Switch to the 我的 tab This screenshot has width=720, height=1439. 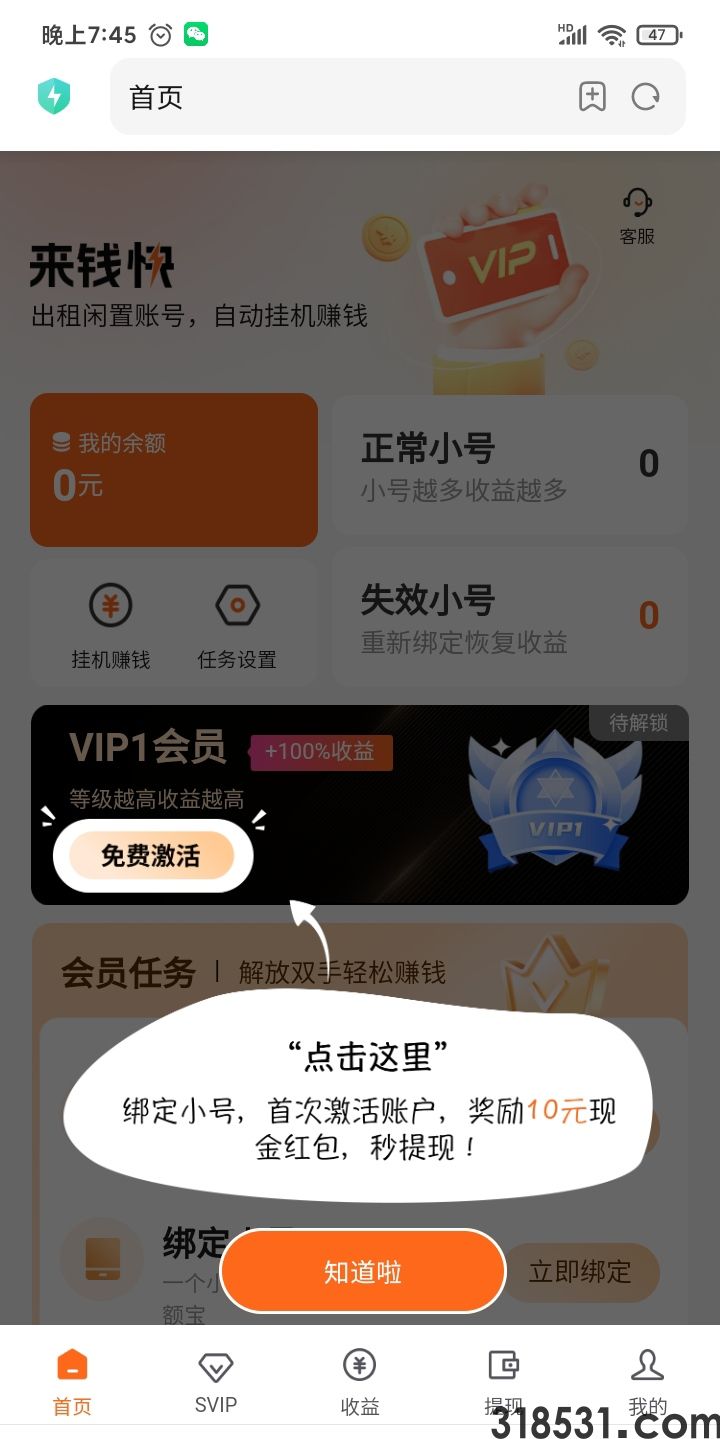[x=648, y=1382]
